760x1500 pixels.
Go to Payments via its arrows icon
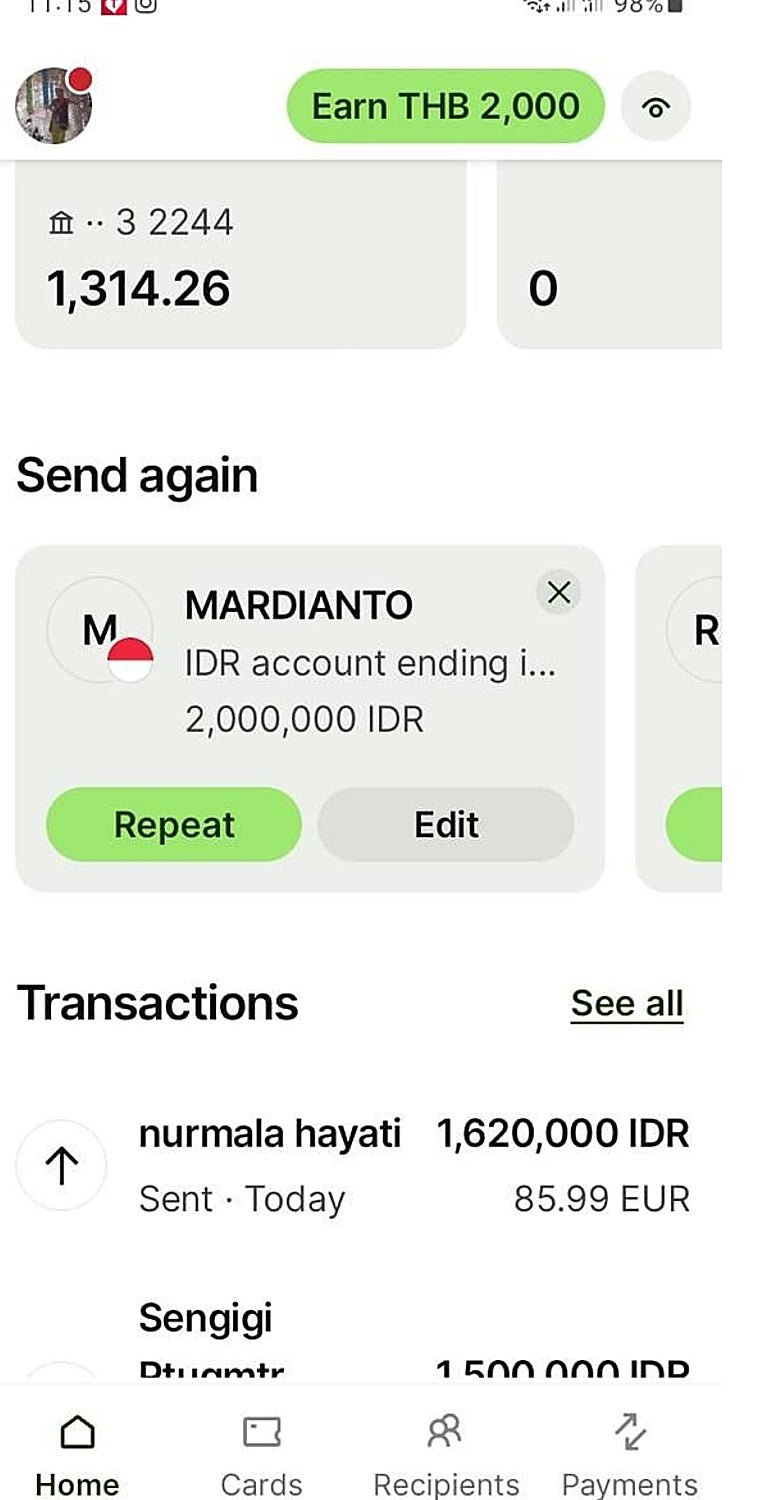coord(628,1434)
